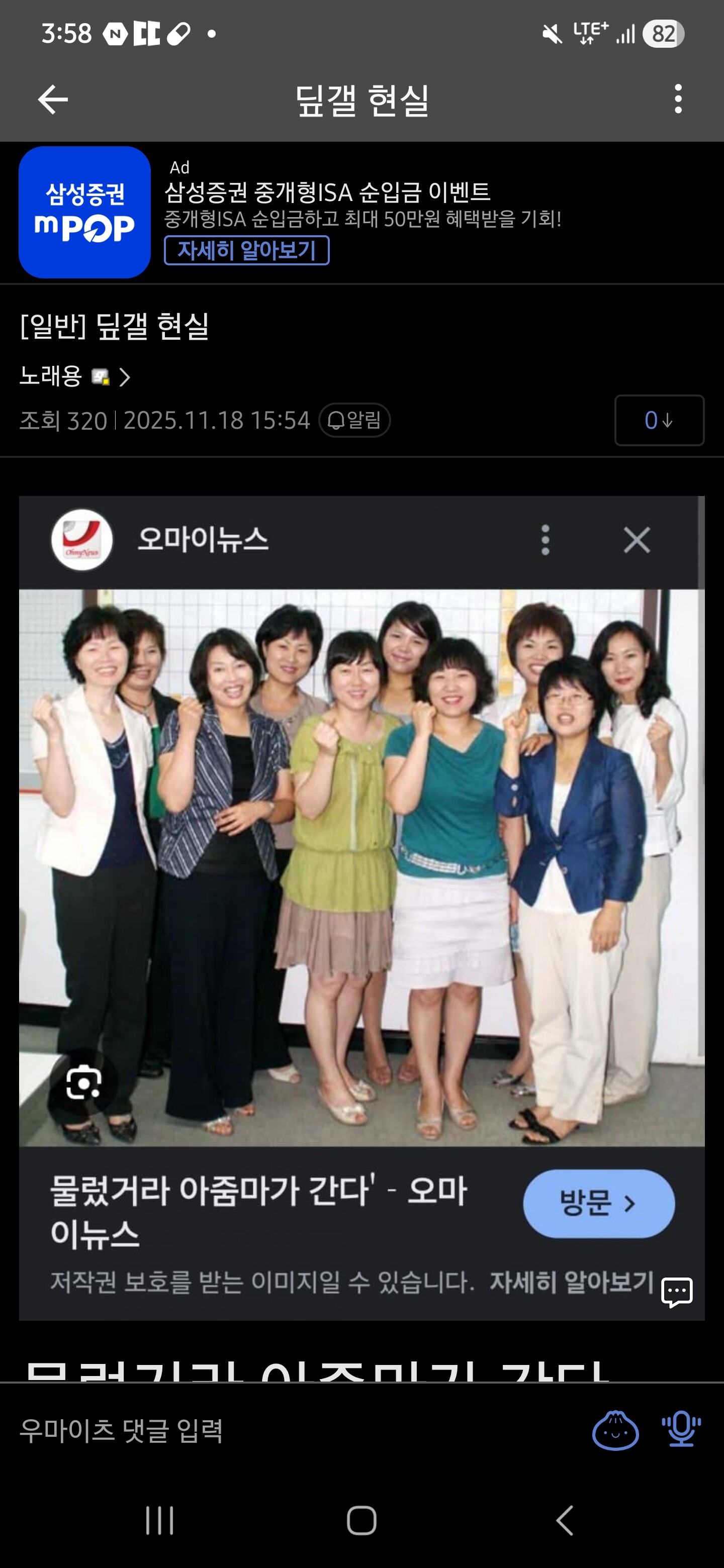Enable the 알림 notification chip
This screenshot has height=1568, width=724.
coord(354,420)
